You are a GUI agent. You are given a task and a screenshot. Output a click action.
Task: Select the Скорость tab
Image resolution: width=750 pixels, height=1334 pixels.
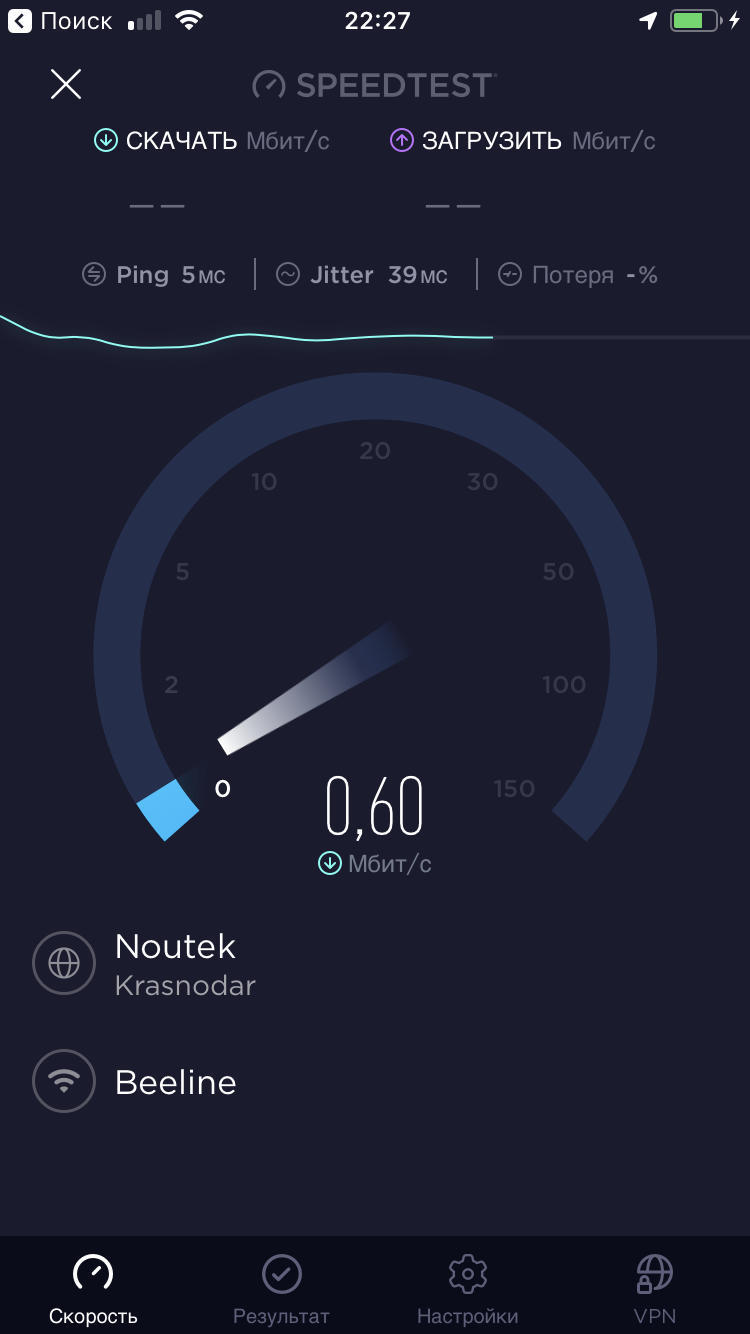[93, 1288]
